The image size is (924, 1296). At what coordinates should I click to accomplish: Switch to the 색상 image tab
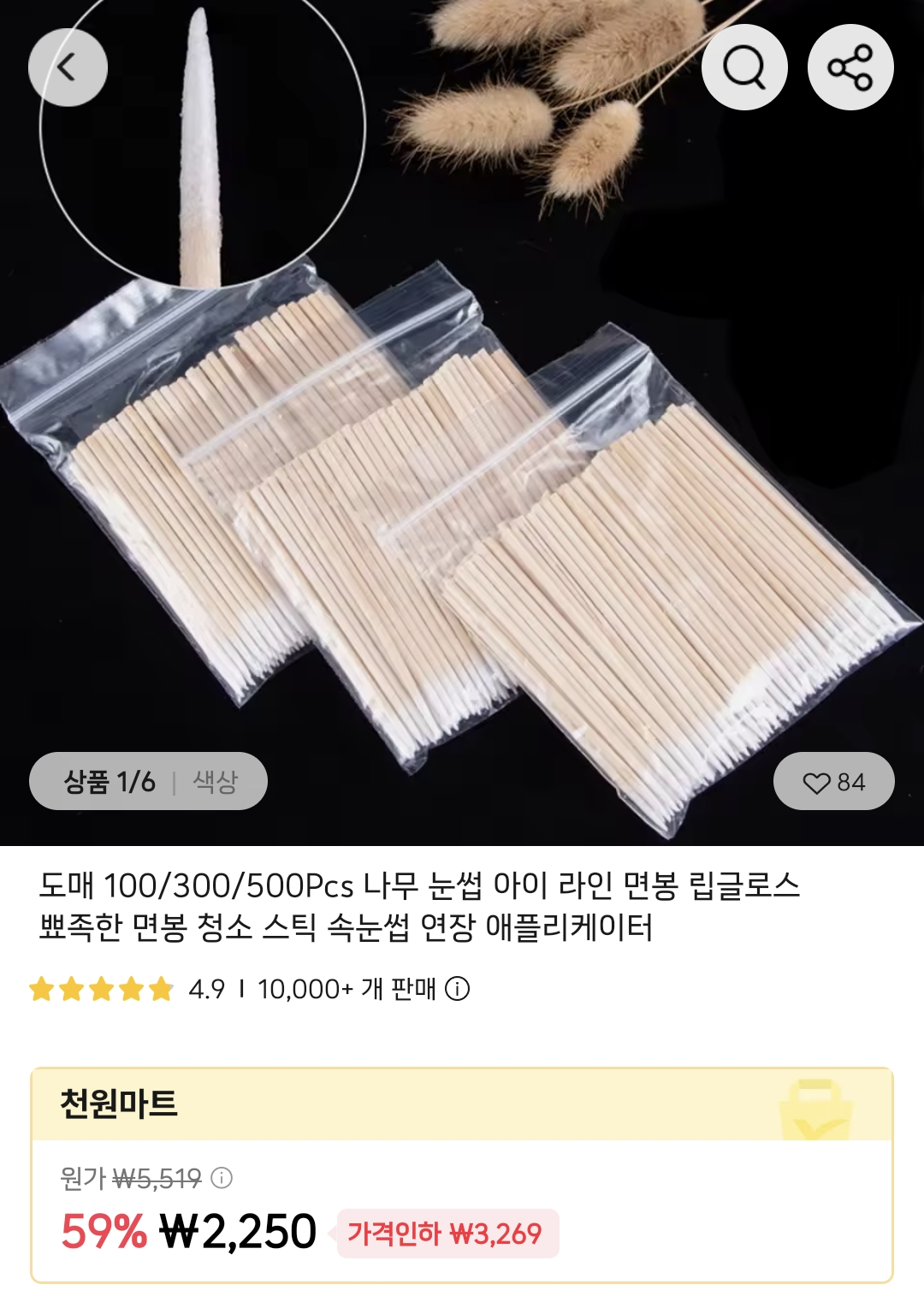(216, 782)
